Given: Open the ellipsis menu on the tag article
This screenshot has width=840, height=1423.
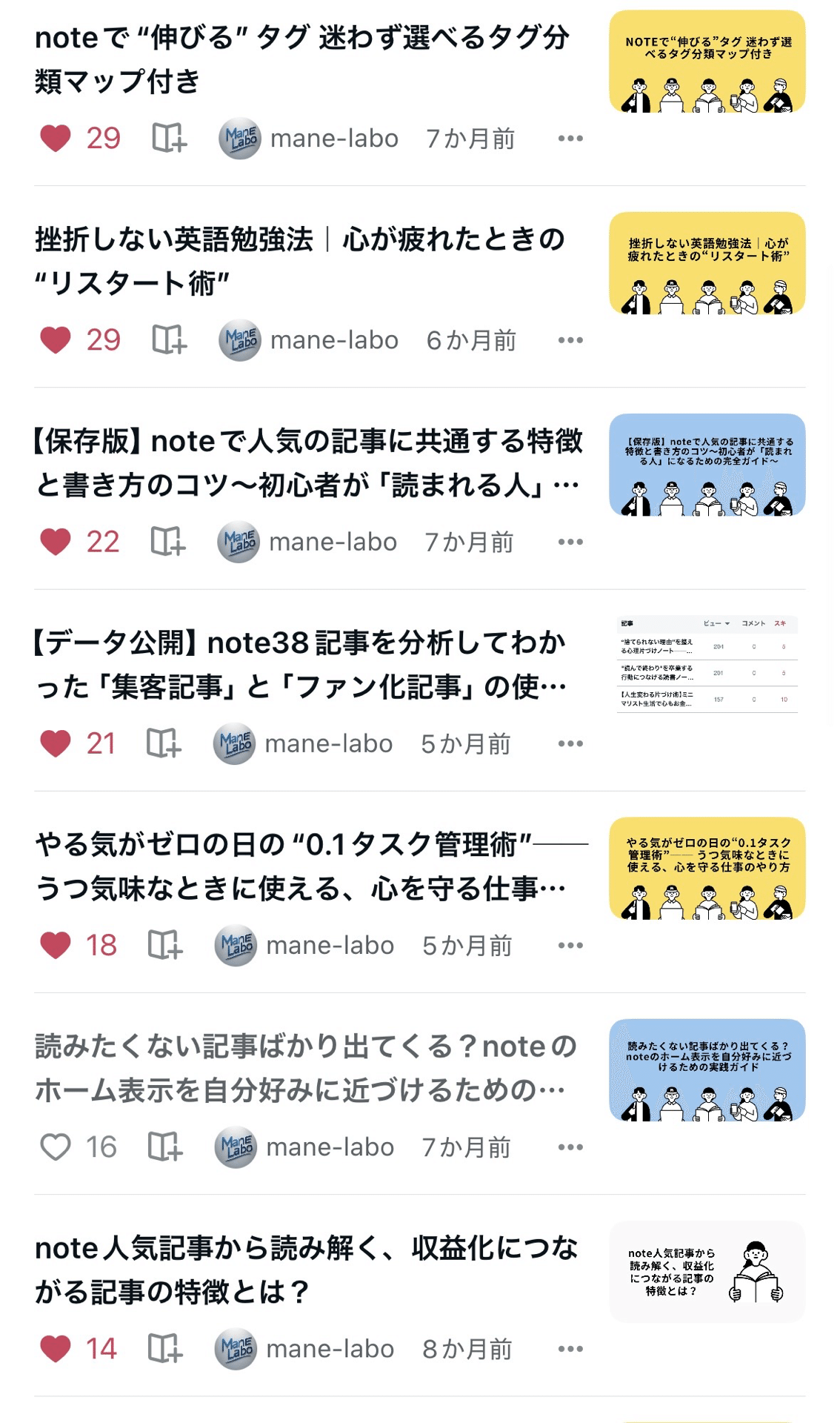Looking at the screenshot, I should pyautogui.click(x=570, y=138).
